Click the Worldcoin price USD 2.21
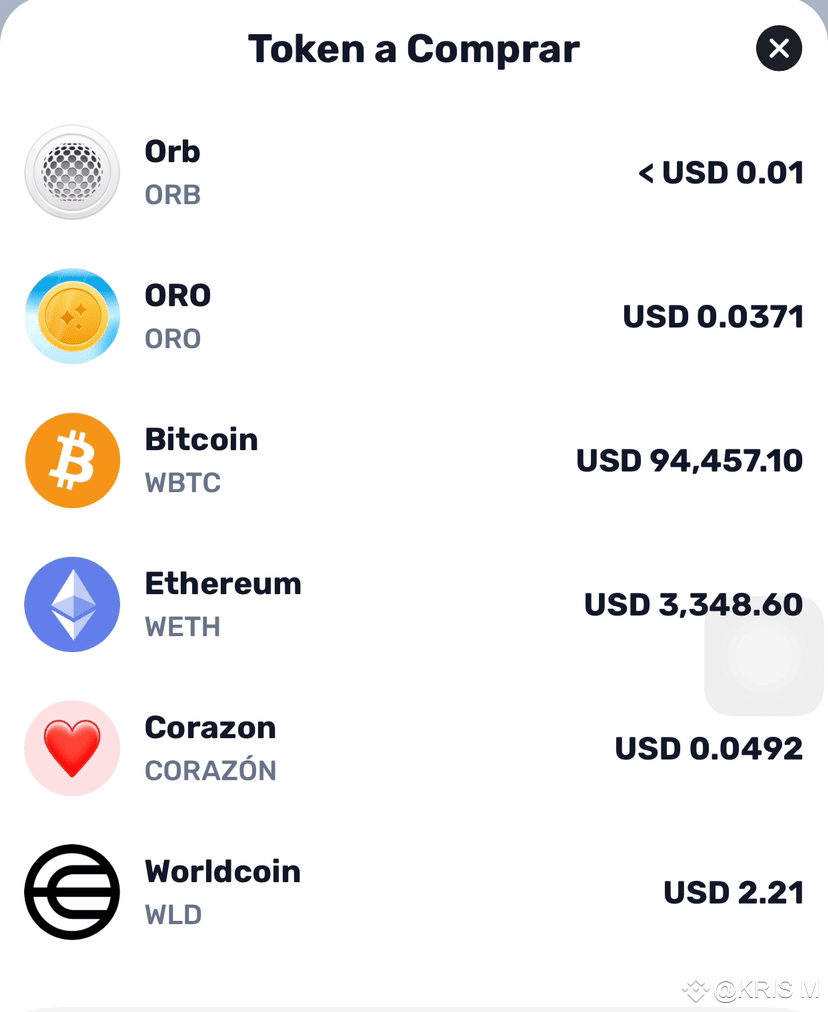 point(736,891)
